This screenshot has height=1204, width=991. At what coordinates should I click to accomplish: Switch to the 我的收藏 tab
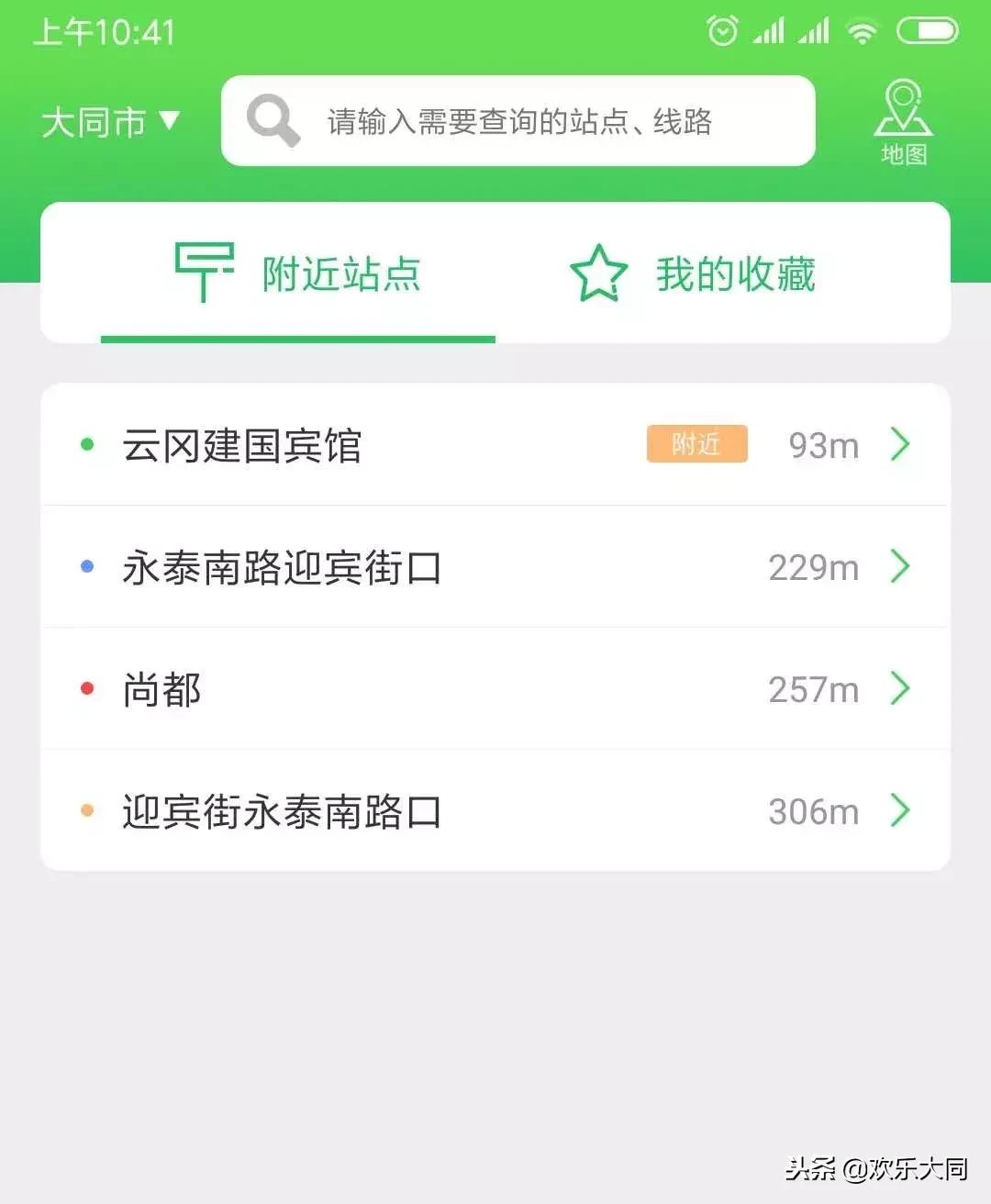click(x=734, y=273)
